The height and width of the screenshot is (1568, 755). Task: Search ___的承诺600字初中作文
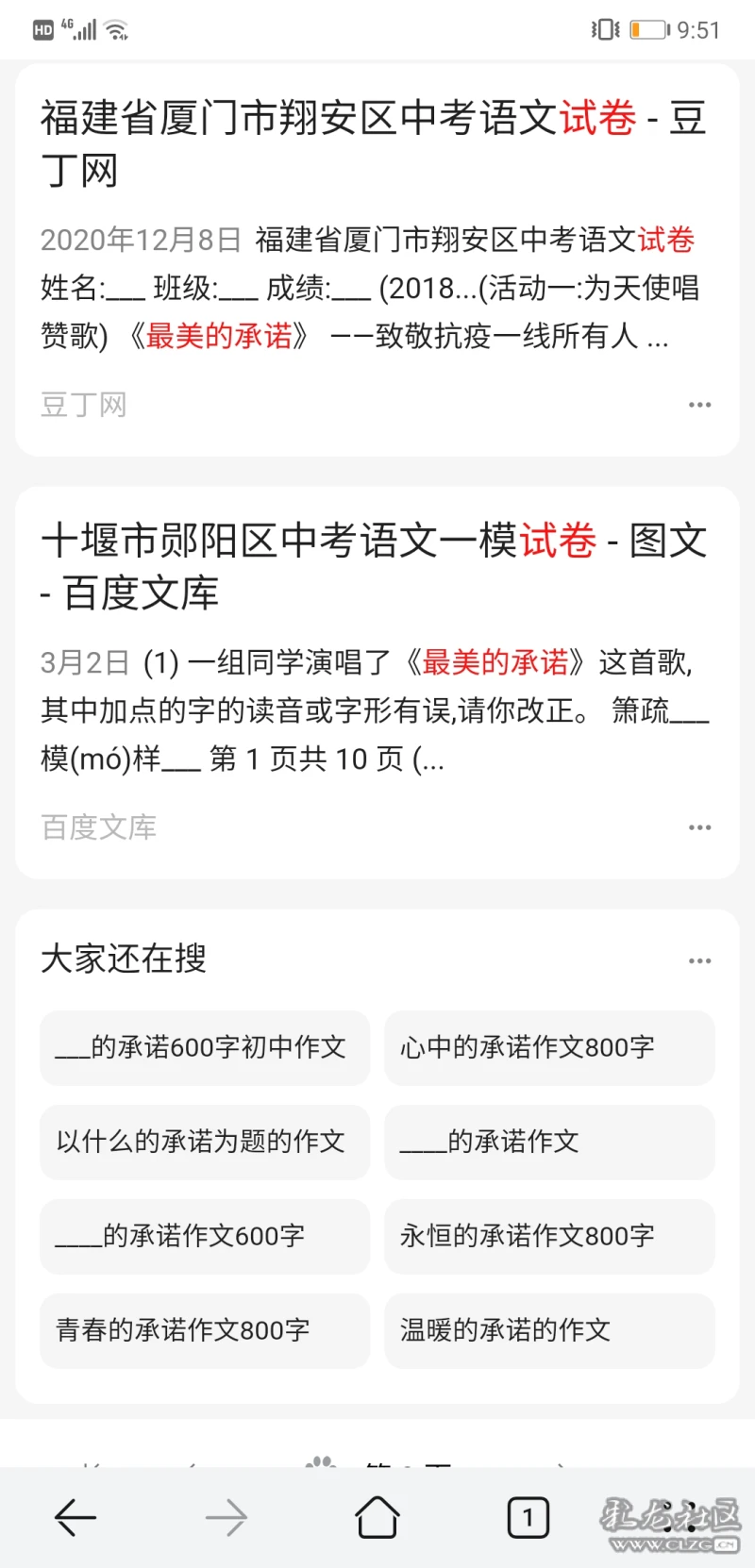pos(205,1048)
